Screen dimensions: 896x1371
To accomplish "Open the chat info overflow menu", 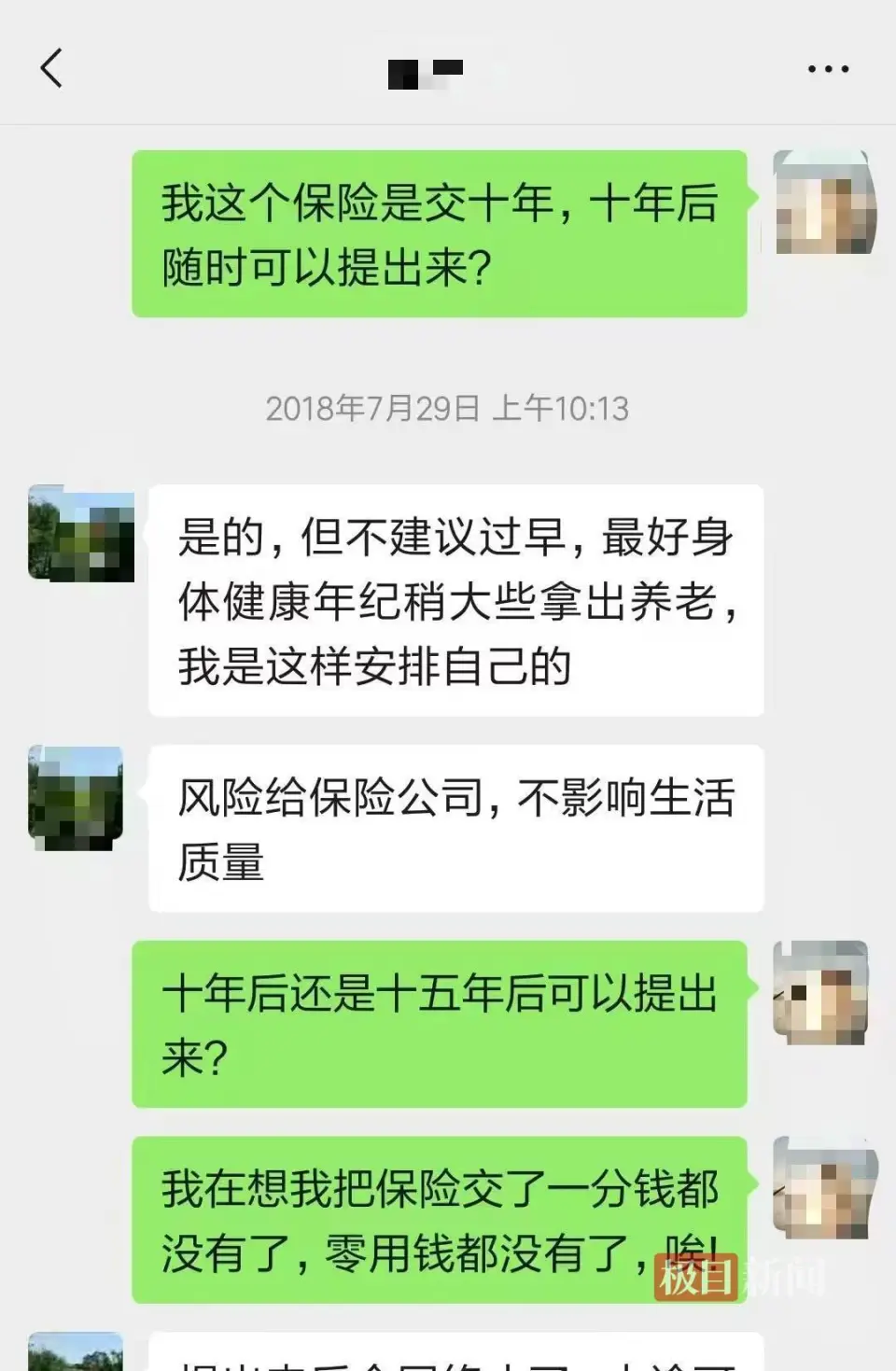I will coord(828,69).
